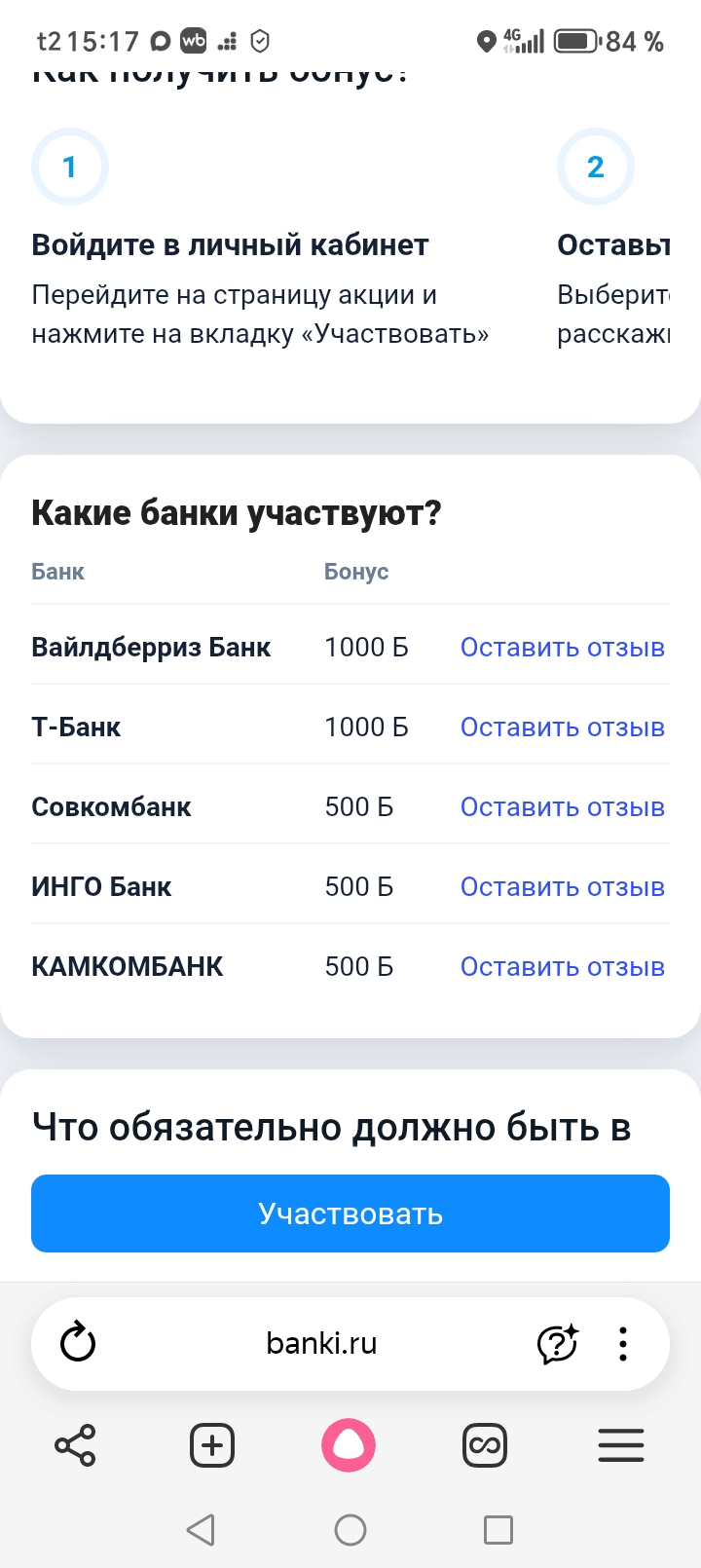Reload the page with the refresh icon

point(78,1343)
